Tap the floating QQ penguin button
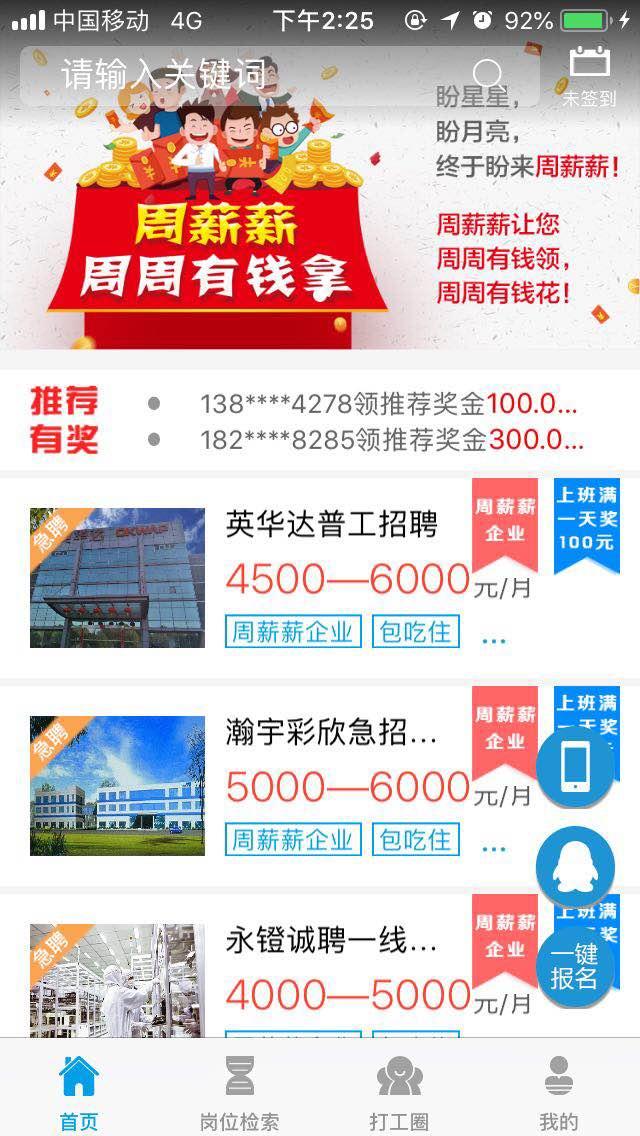Viewport: 640px width, 1136px height. click(575, 866)
